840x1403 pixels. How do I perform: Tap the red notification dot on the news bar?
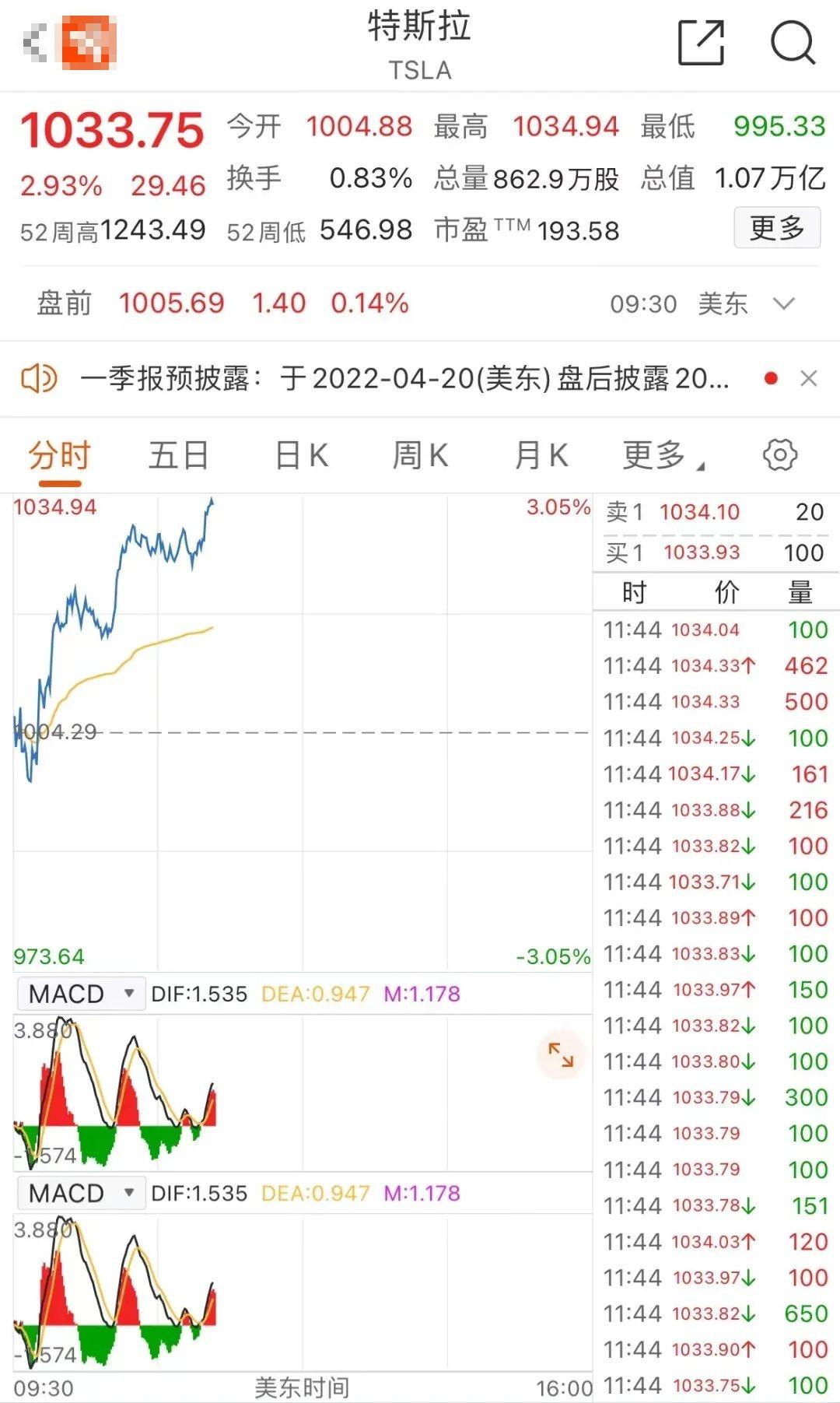pos(769,379)
